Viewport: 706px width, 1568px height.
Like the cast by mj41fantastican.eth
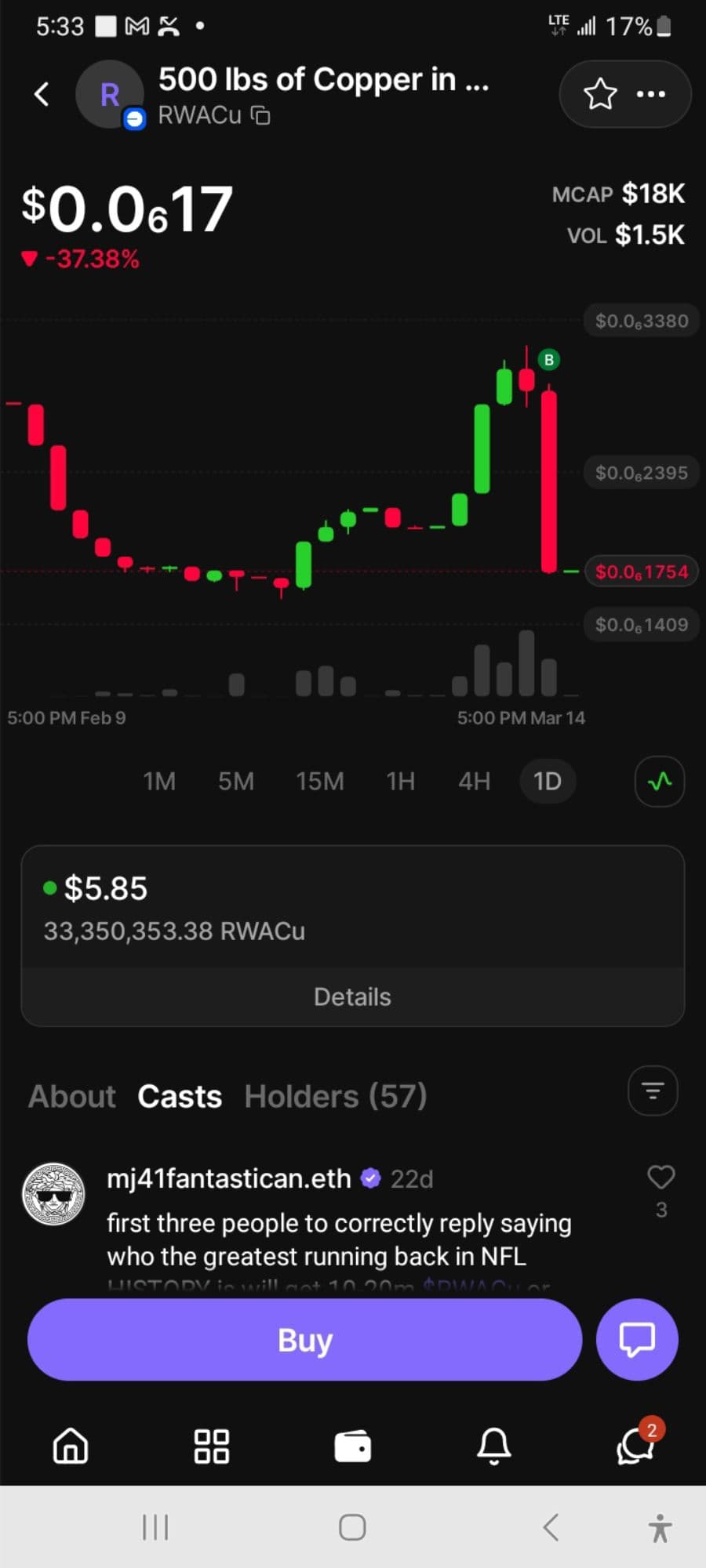[x=661, y=1177]
